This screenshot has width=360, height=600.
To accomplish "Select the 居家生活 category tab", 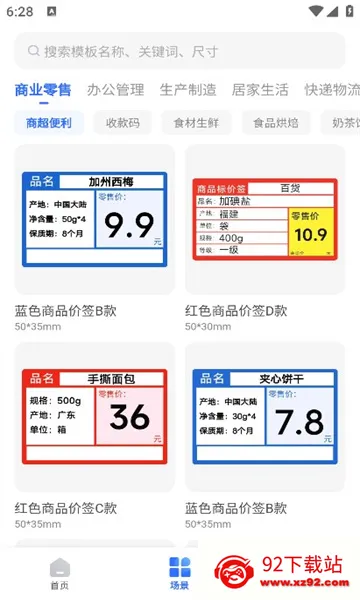I will click(x=260, y=90).
